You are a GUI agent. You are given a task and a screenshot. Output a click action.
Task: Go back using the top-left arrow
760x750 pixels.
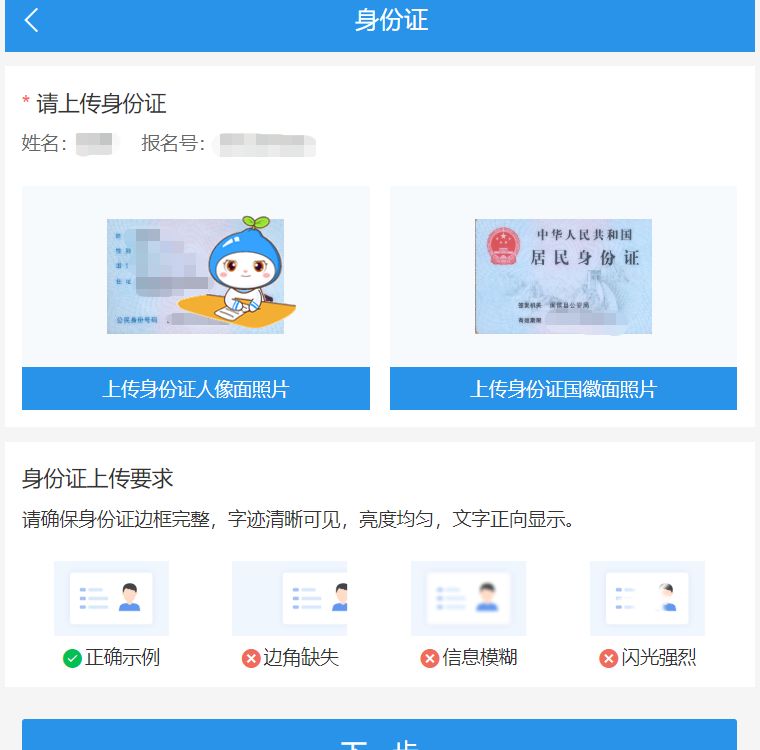point(32,20)
